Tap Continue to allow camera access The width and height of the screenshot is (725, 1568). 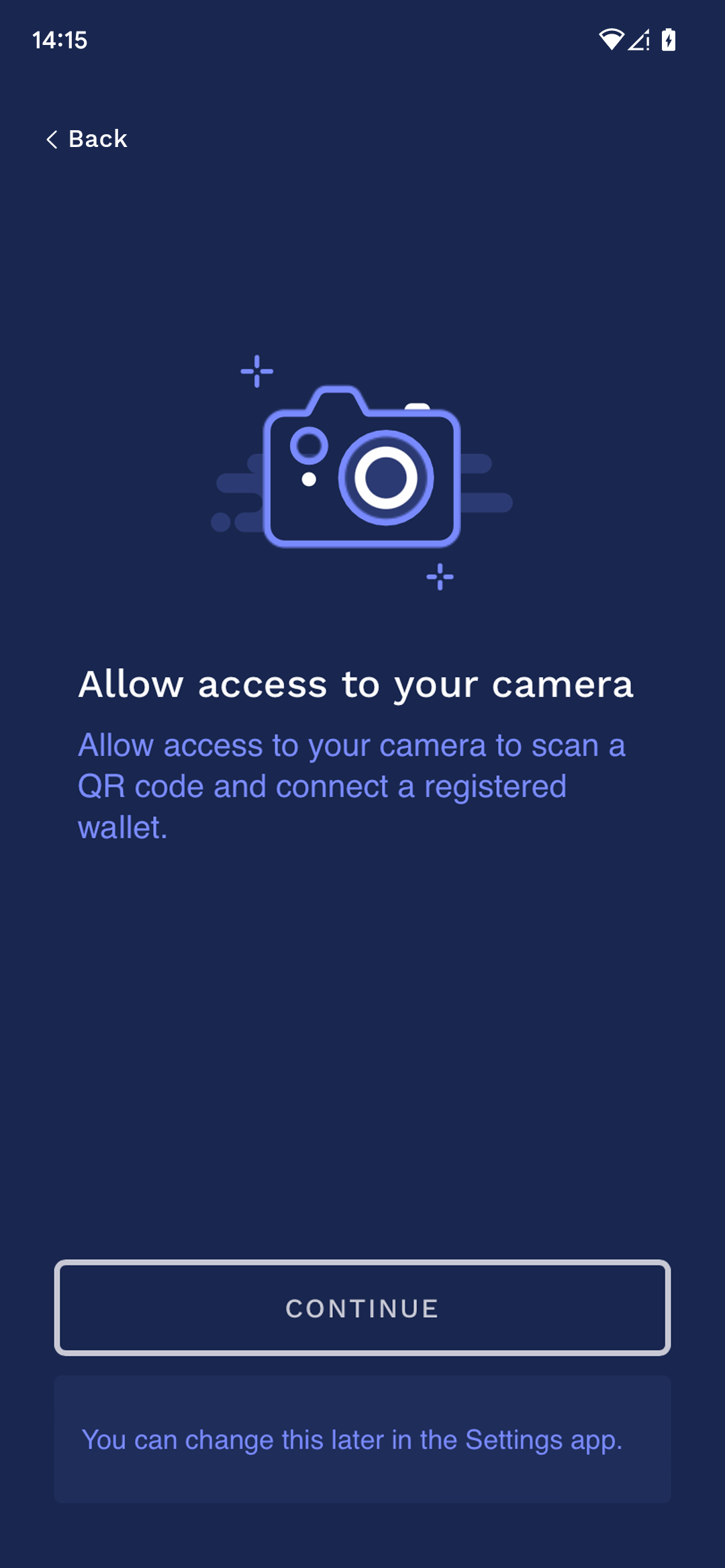point(362,1308)
